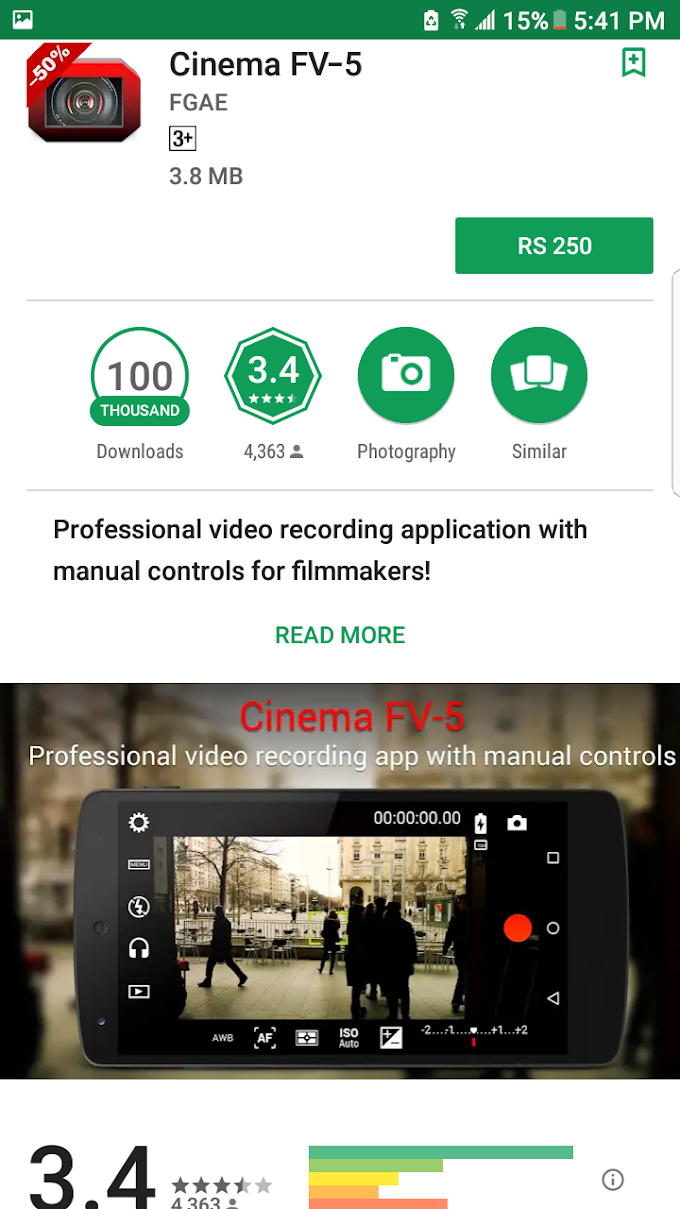The image size is (680, 1209).
Task: Open the Photography category
Action: [x=406, y=376]
